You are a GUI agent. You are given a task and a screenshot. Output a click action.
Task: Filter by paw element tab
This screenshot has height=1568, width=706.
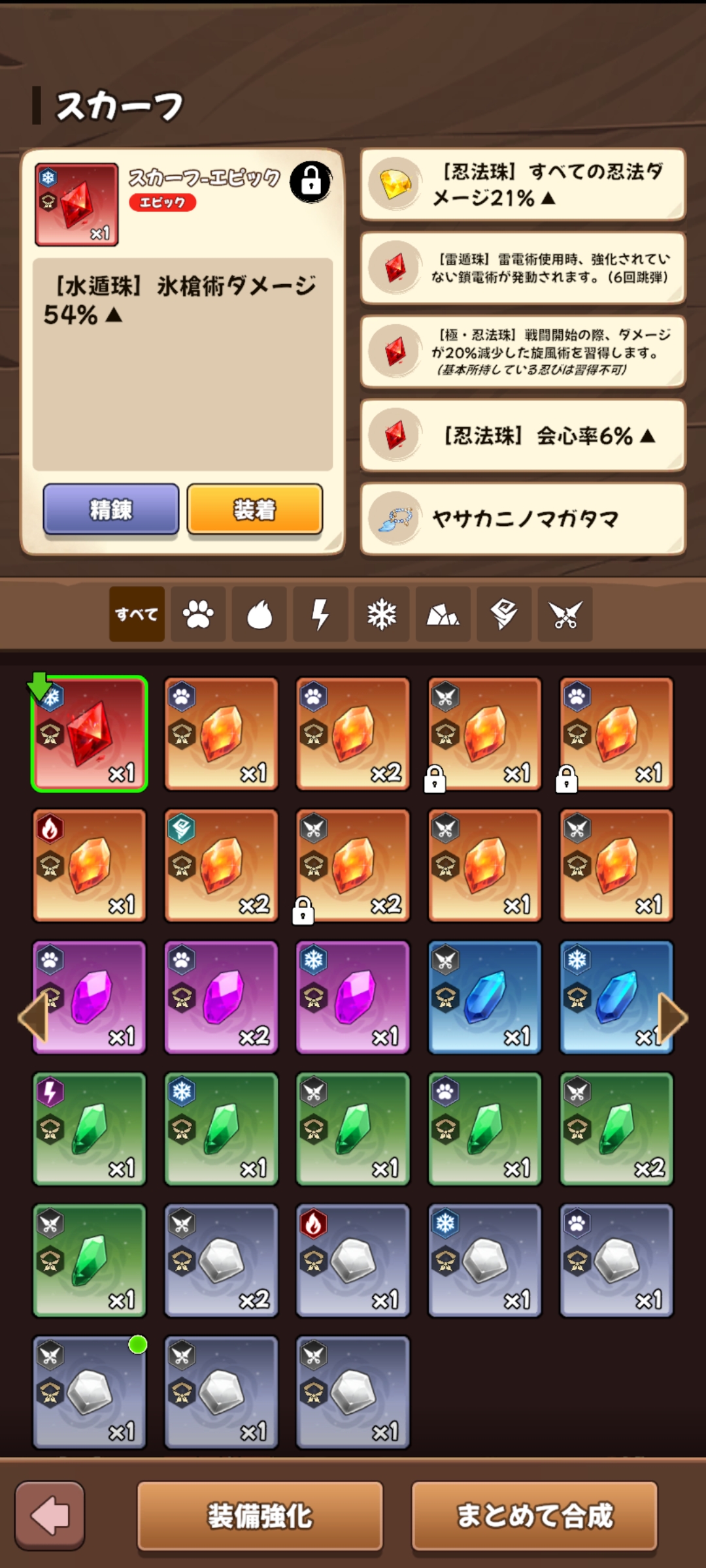click(x=198, y=614)
